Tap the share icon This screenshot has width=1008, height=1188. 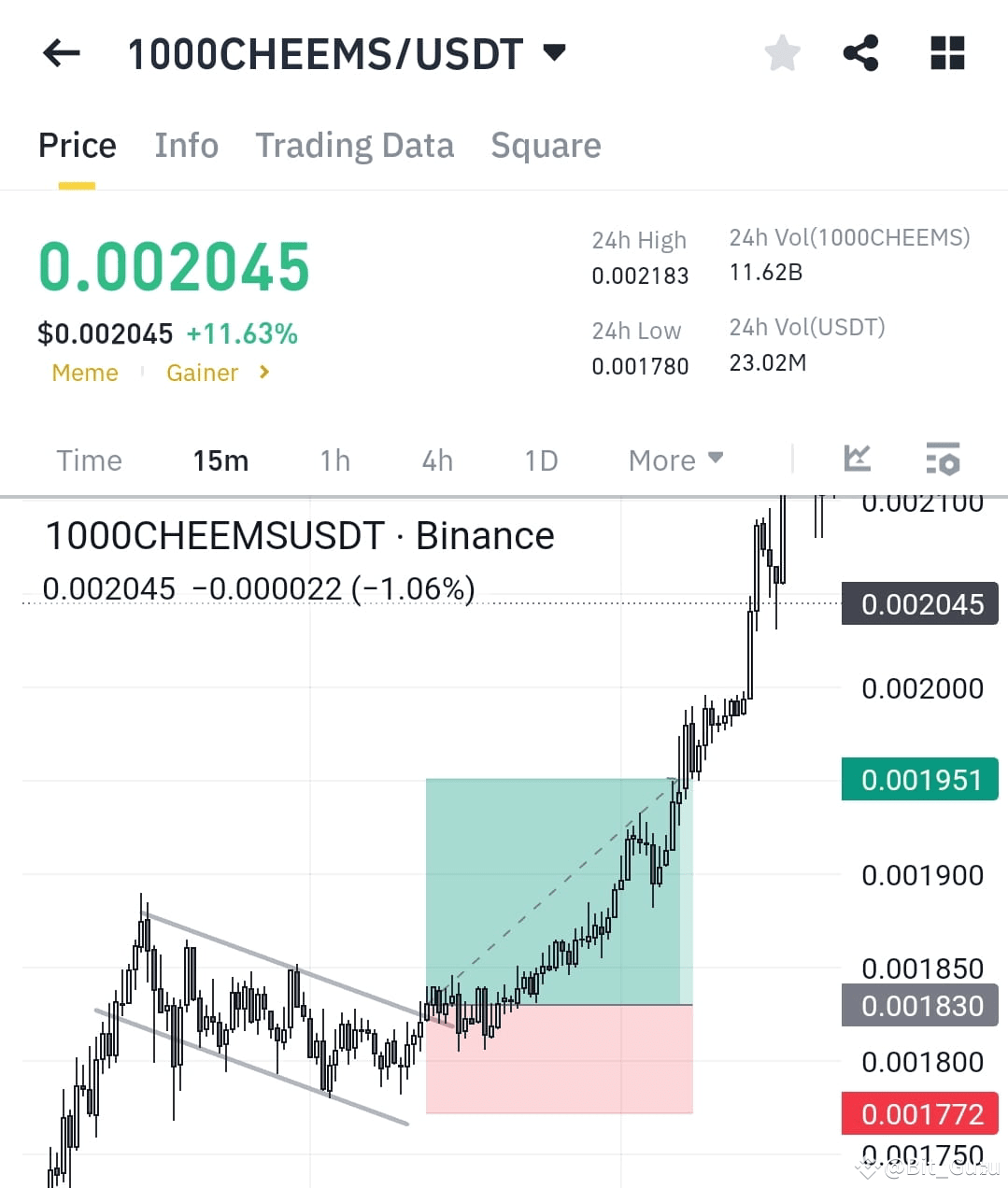[x=860, y=53]
